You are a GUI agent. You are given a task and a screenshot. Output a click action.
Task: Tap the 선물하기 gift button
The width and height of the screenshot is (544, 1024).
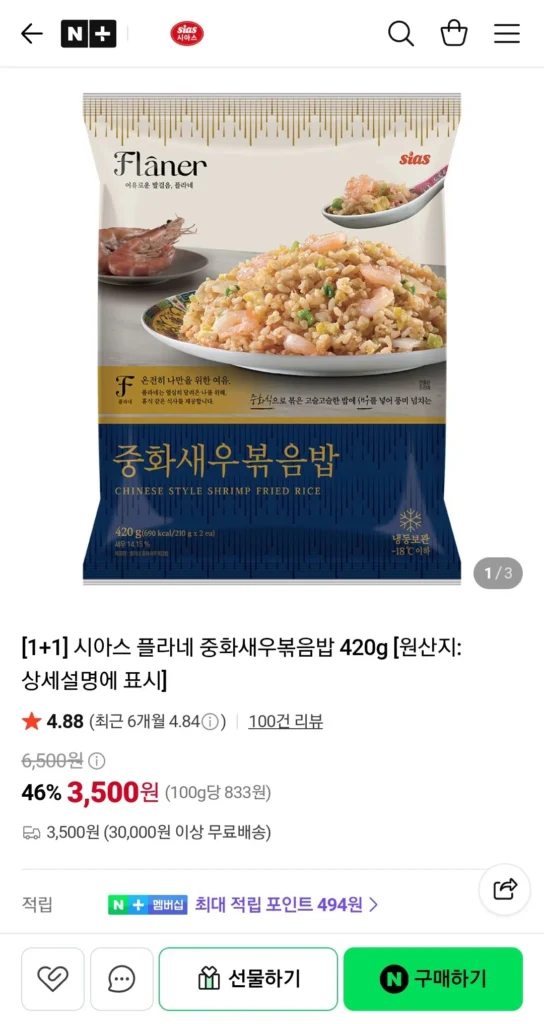point(248,979)
